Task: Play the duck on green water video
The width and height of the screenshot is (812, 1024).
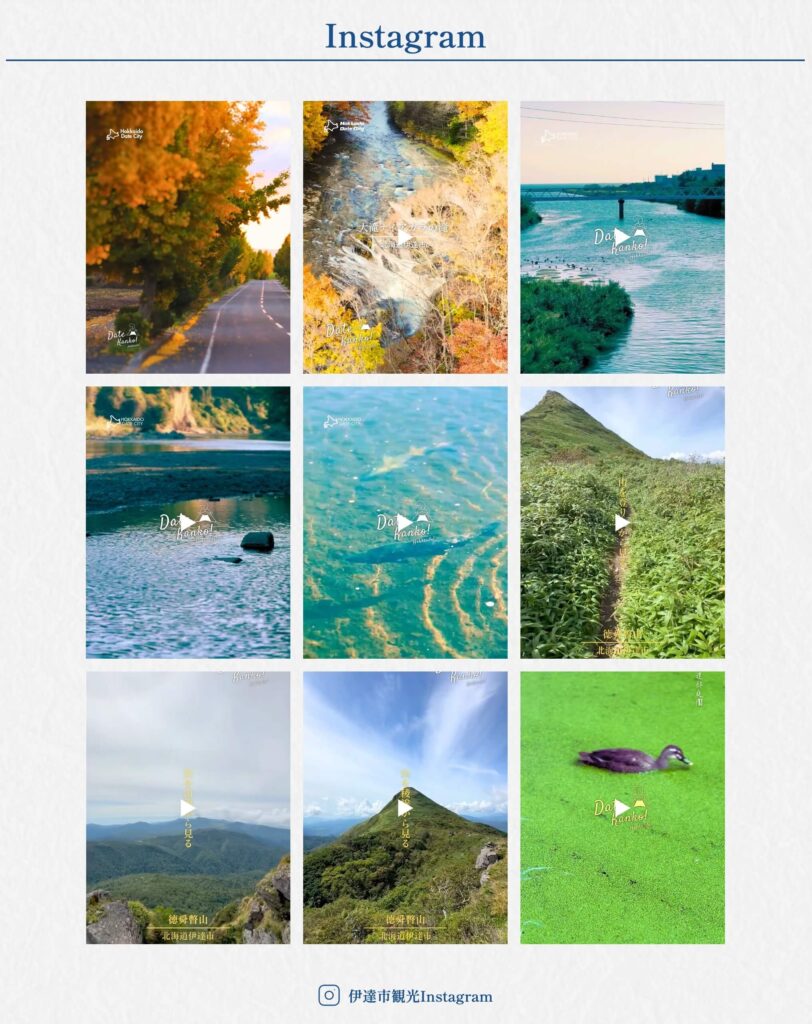Action: pyautogui.click(x=622, y=807)
